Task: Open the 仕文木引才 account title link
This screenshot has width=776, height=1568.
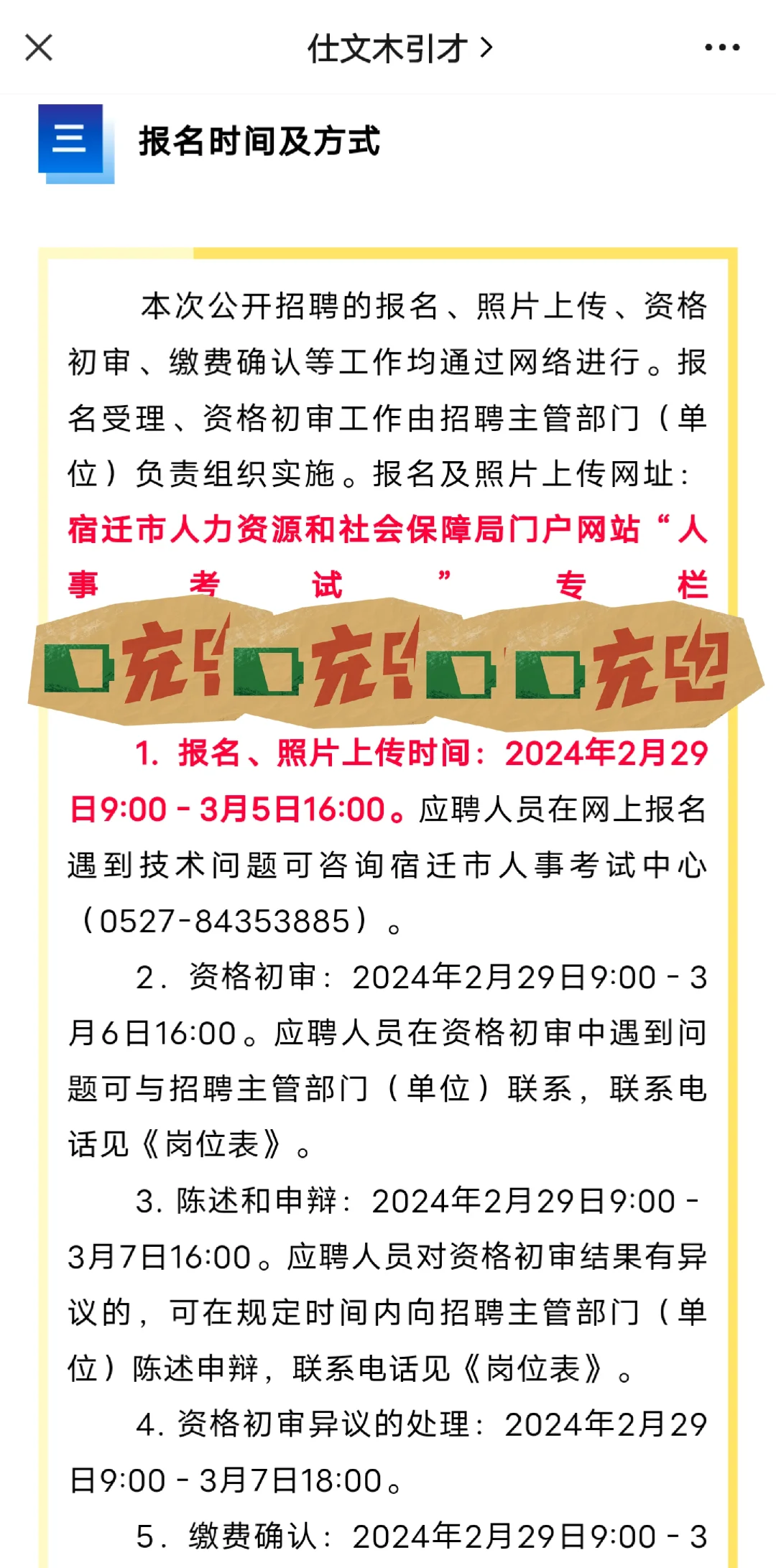Action: pos(400,48)
